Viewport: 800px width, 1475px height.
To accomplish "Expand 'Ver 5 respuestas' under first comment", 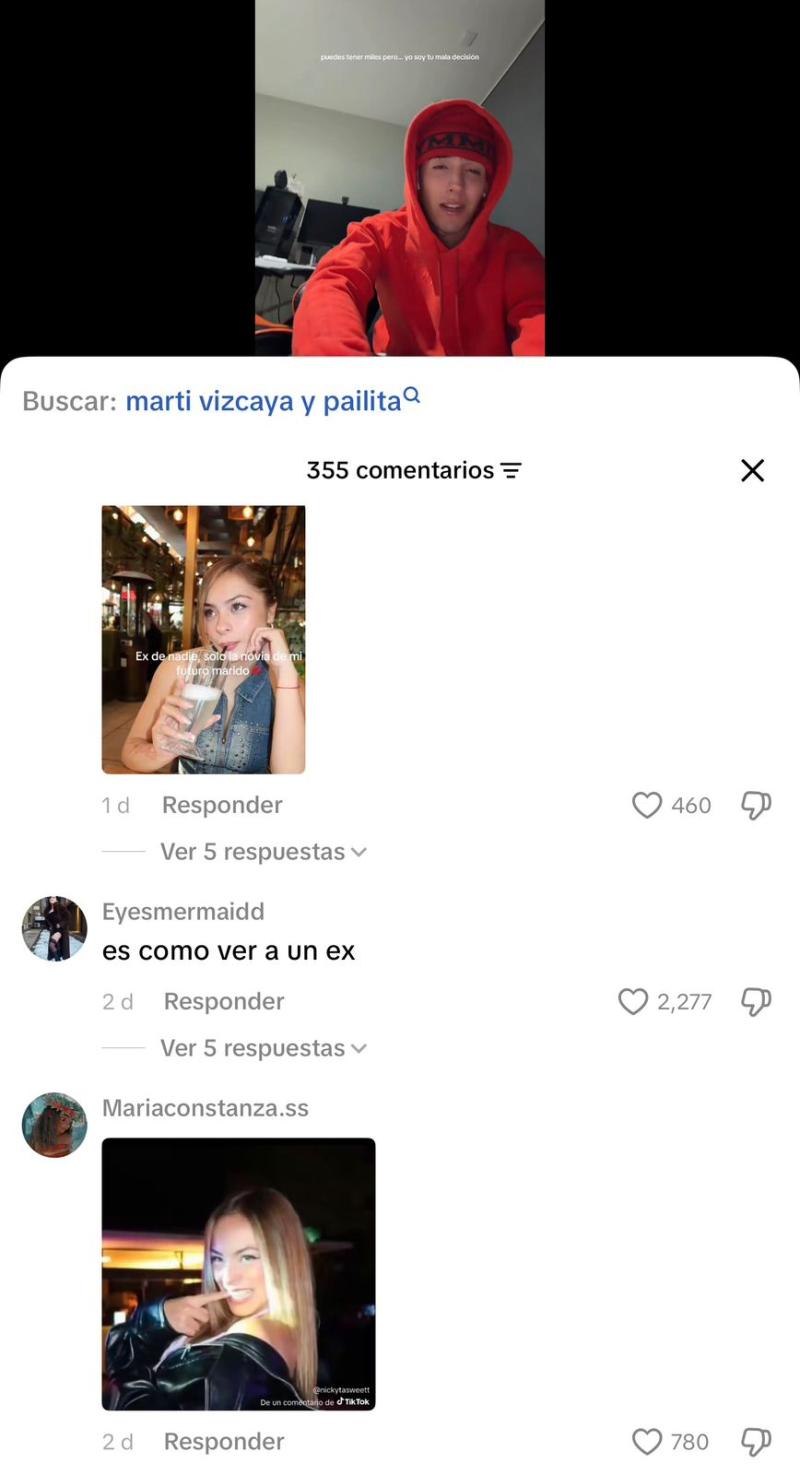I will tap(260, 851).
